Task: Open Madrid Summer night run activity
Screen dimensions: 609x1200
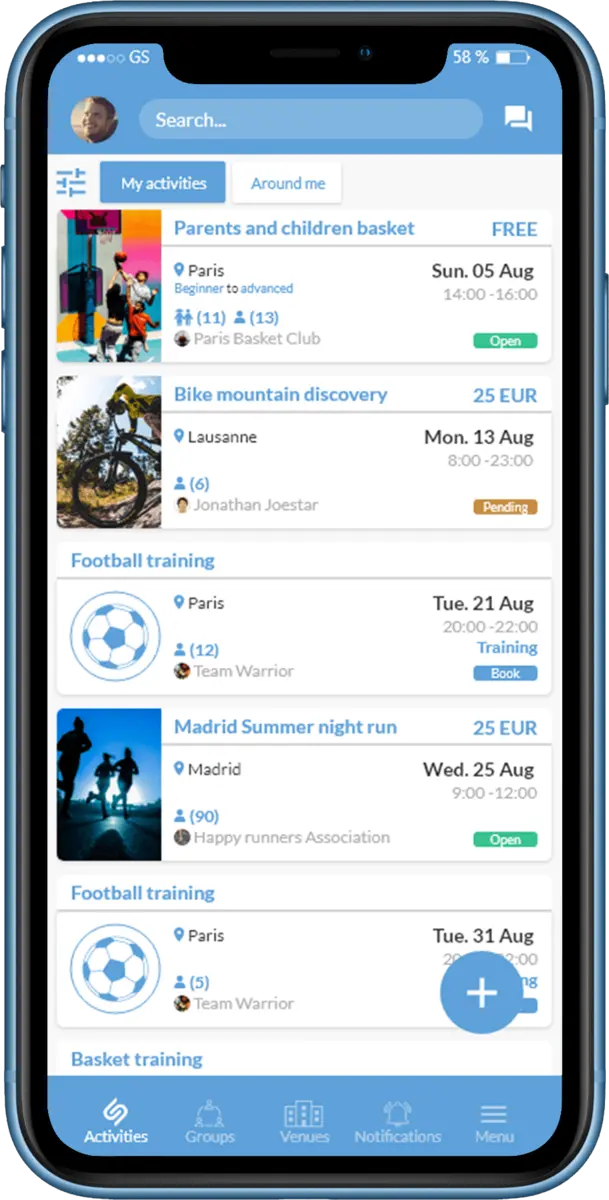Action: [285, 727]
